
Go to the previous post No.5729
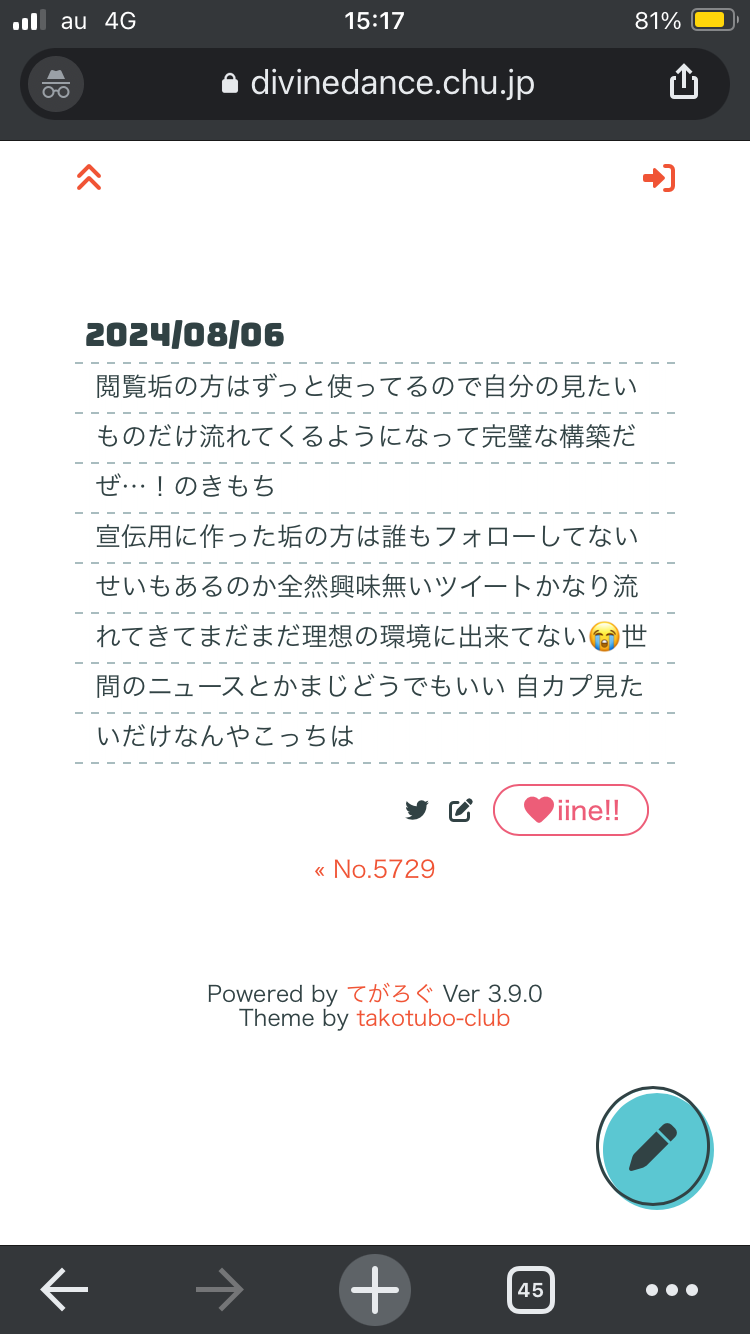pos(375,869)
